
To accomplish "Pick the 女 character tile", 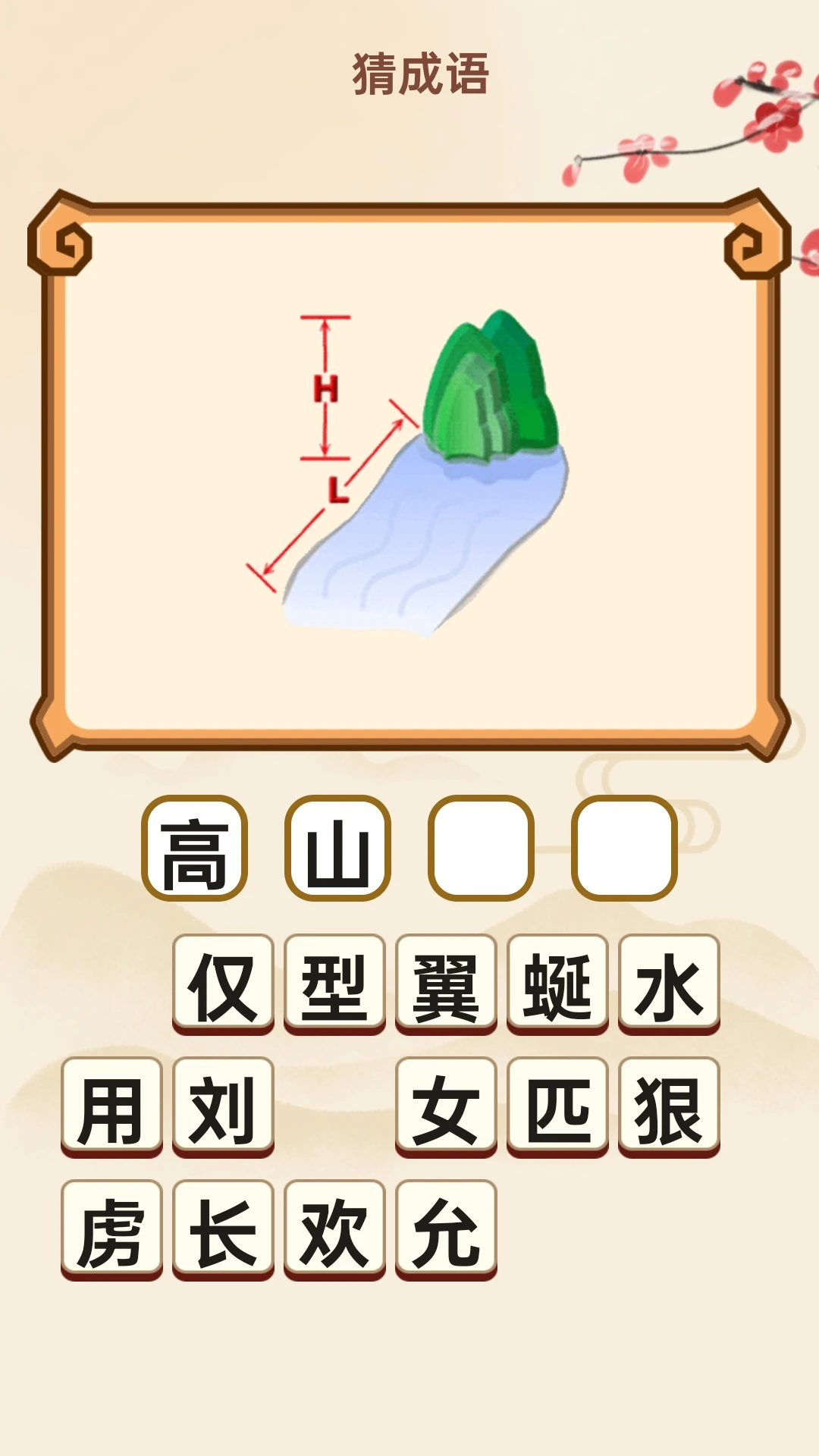I will [446, 1107].
